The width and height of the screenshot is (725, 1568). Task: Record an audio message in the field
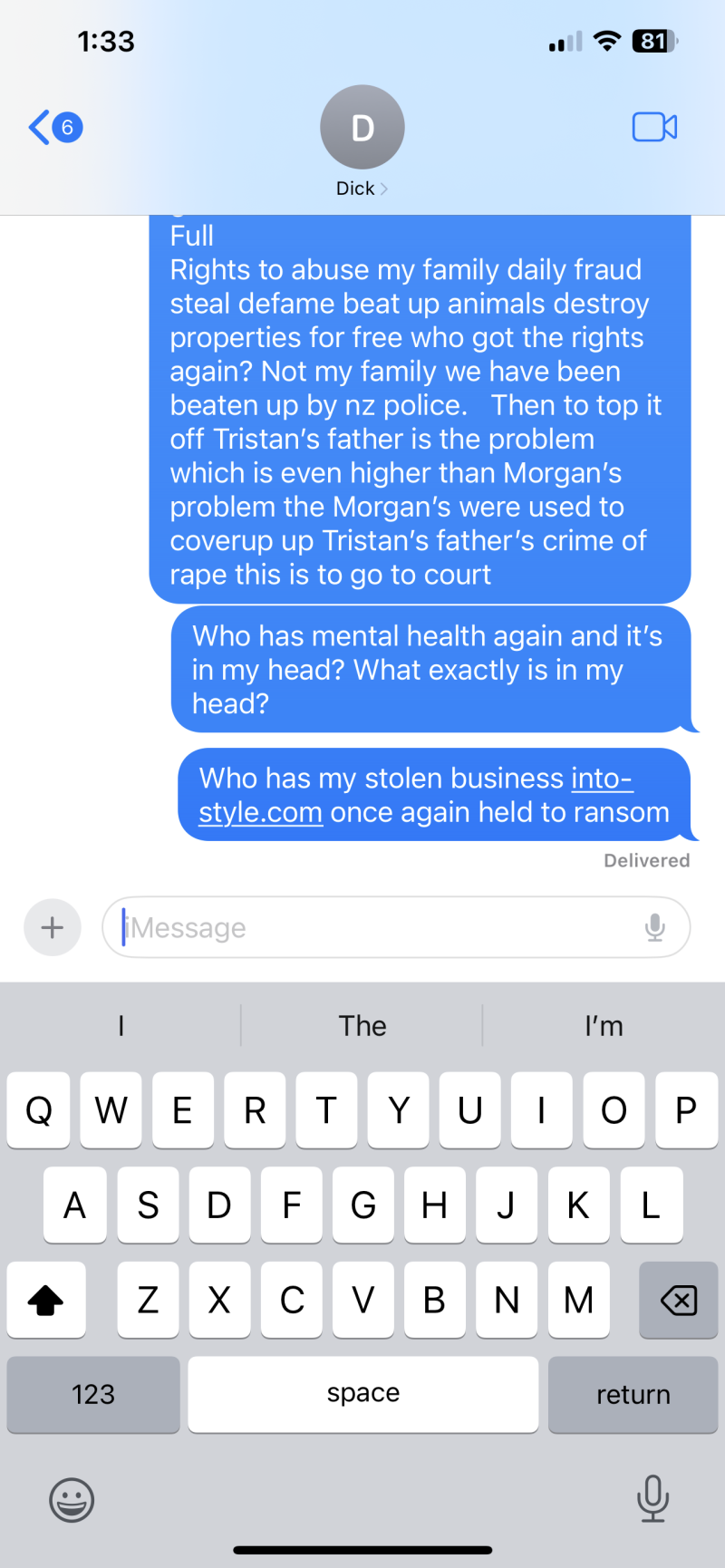point(654,927)
